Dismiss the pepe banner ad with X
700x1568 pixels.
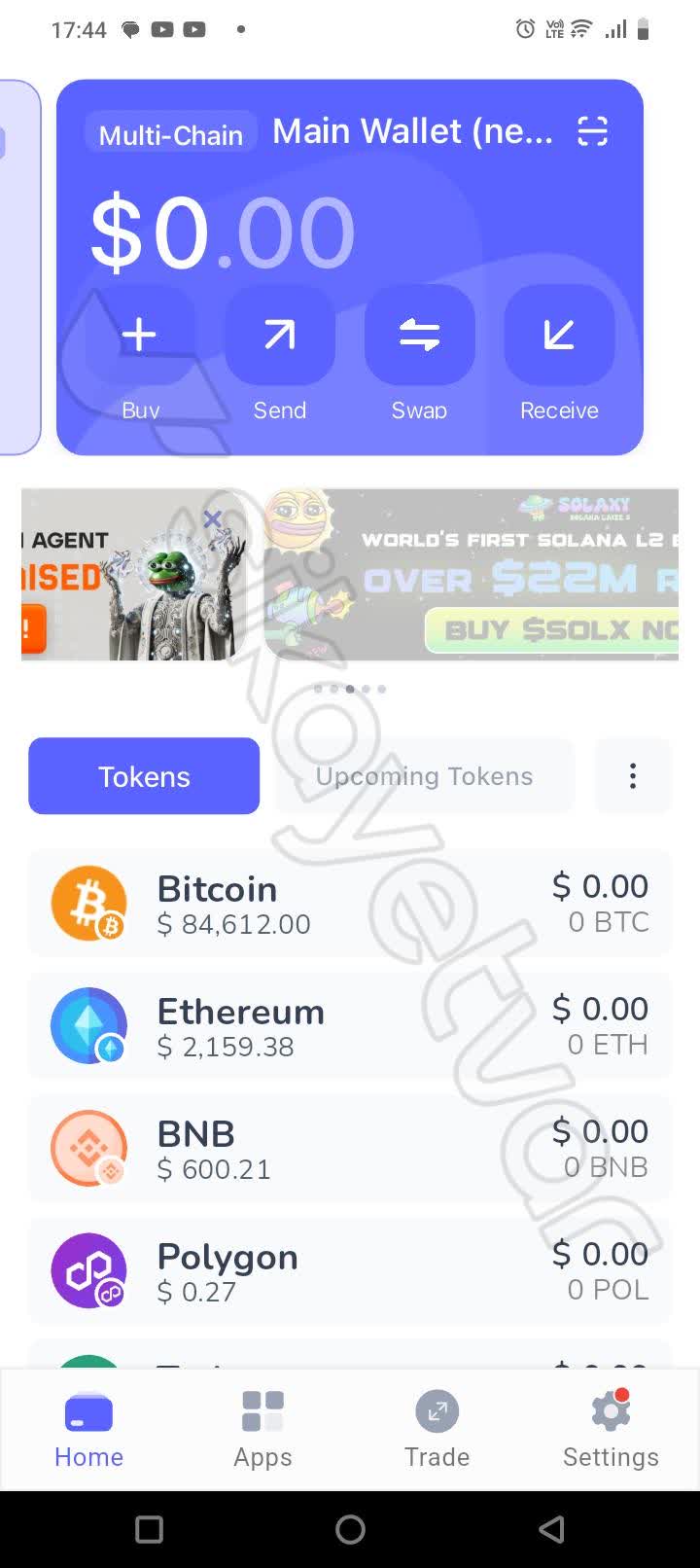(213, 519)
